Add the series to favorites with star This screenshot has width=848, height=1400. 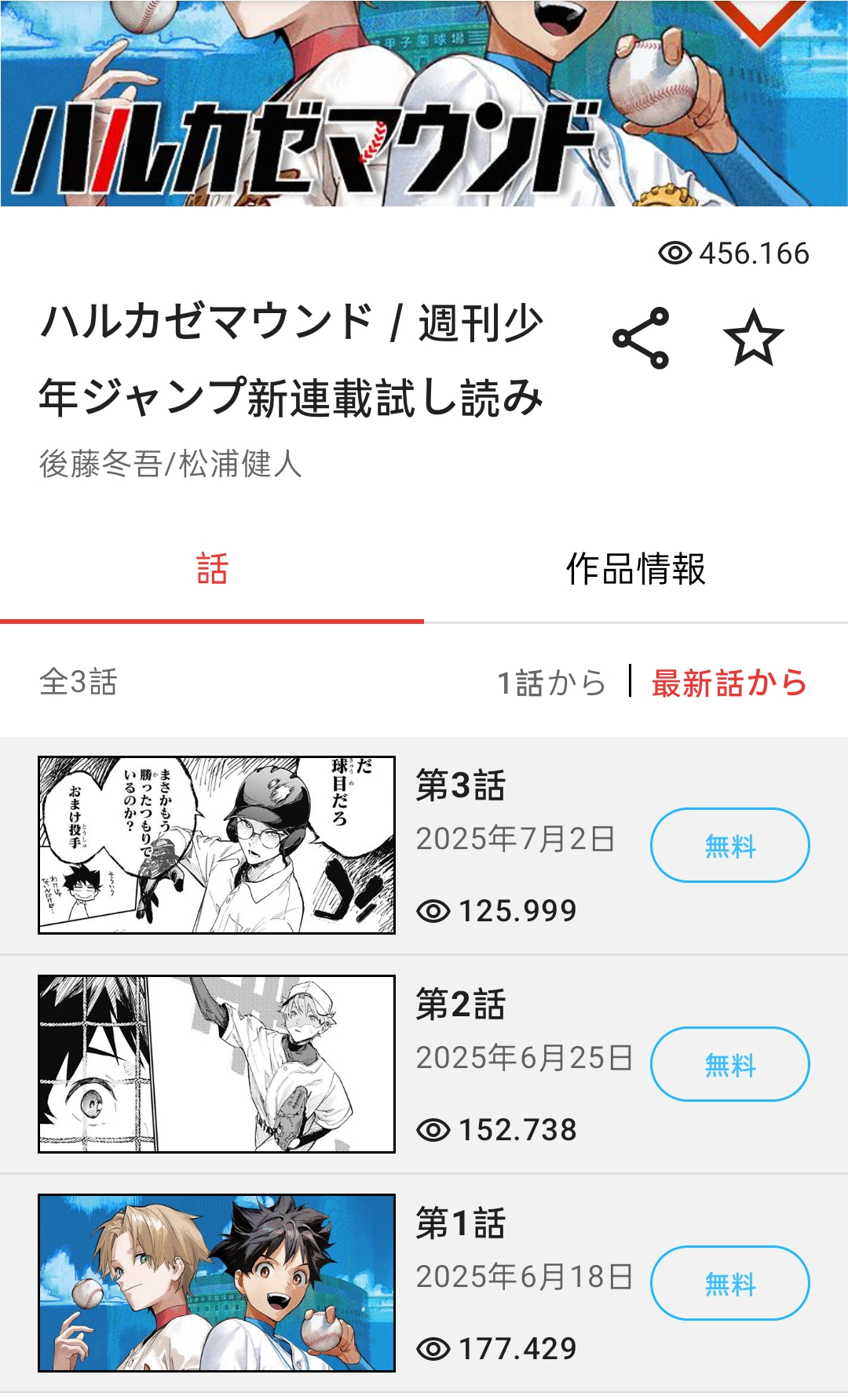click(x=754, y=338)
